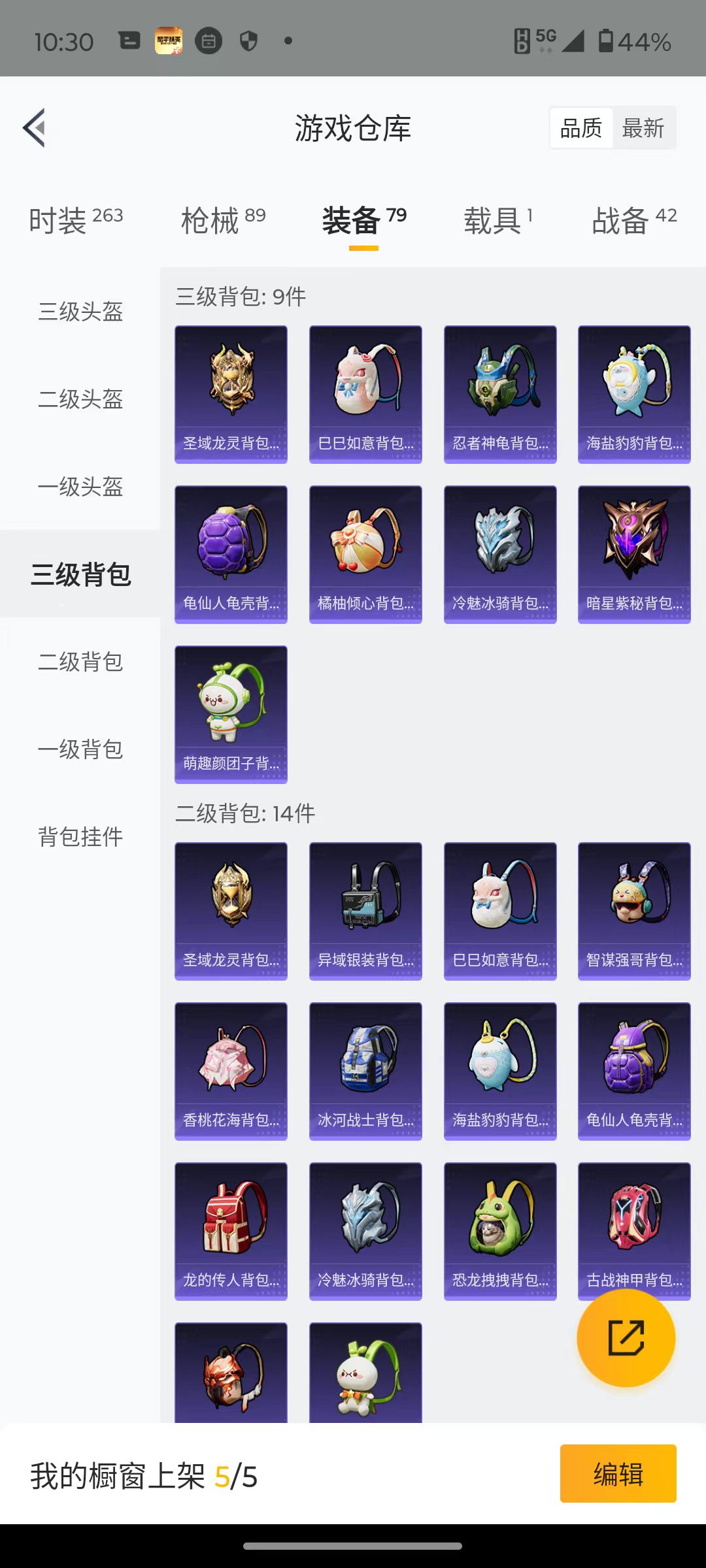The height and width of the screenshot is (1568, 706).
Task: Select 三级头盔 in the side menu
Action: tap(80, 312)
